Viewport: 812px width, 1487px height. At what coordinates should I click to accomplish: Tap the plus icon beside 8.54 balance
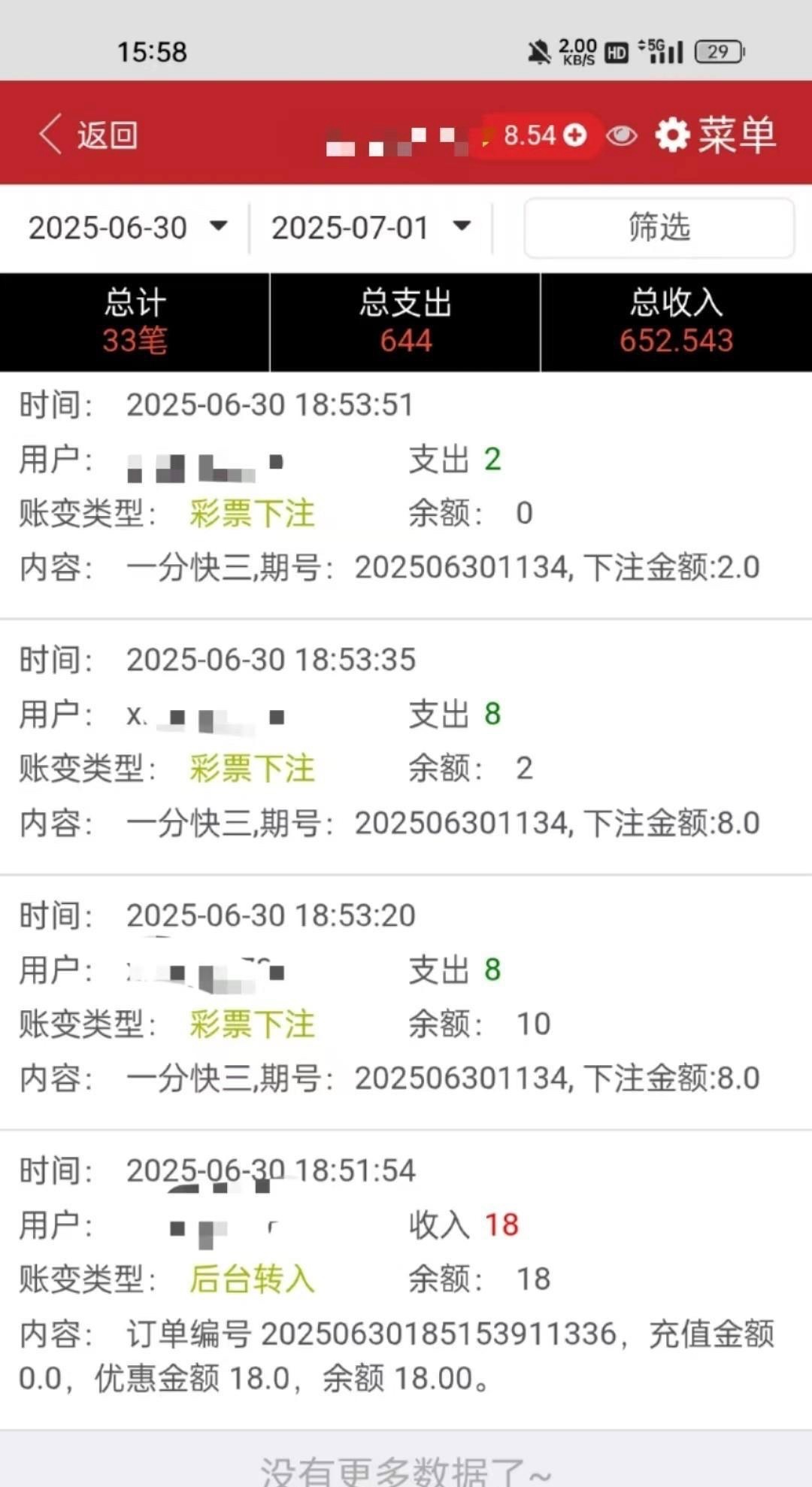(575, 135)
